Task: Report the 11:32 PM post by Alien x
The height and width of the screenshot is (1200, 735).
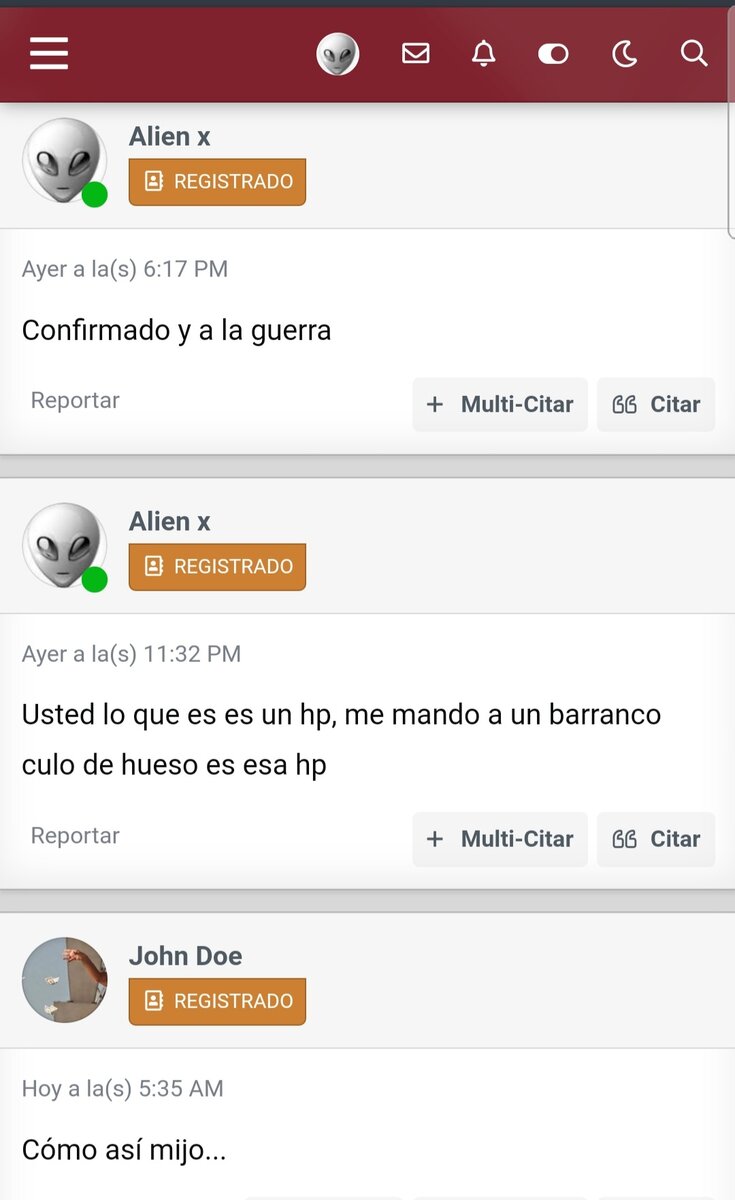Action: 75,835
